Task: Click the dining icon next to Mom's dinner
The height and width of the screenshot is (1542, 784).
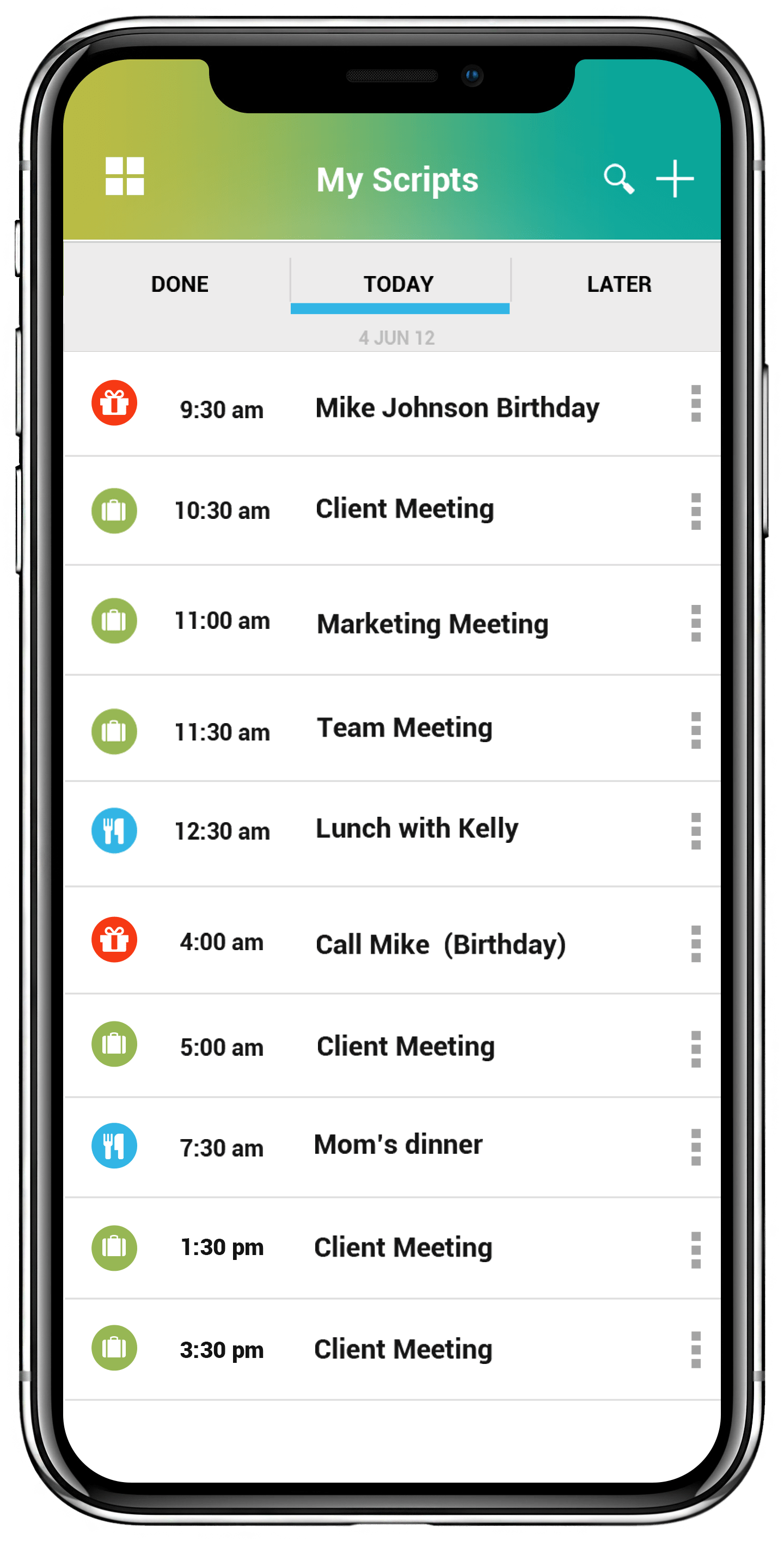Action: click(114, 1145)
